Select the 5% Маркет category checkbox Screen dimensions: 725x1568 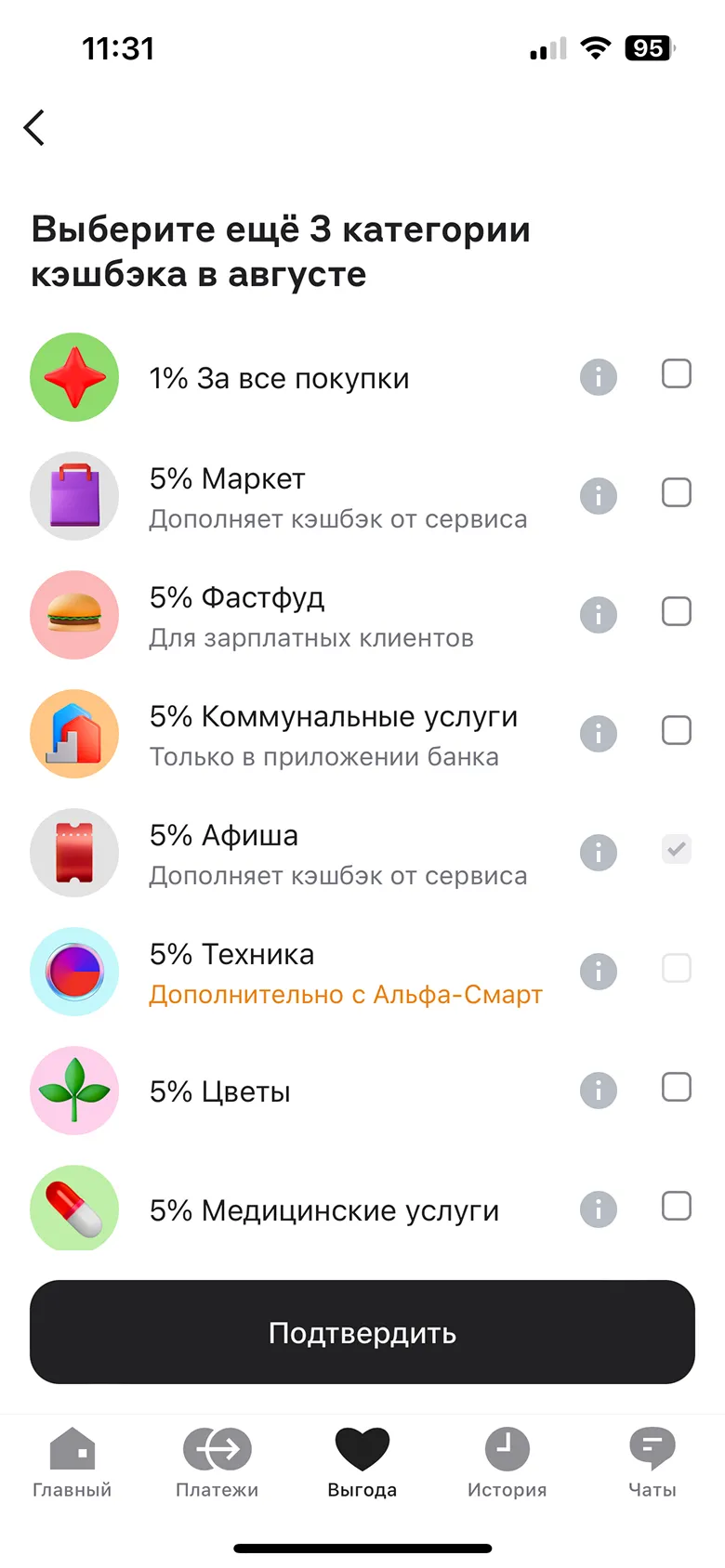pos(676,493)
